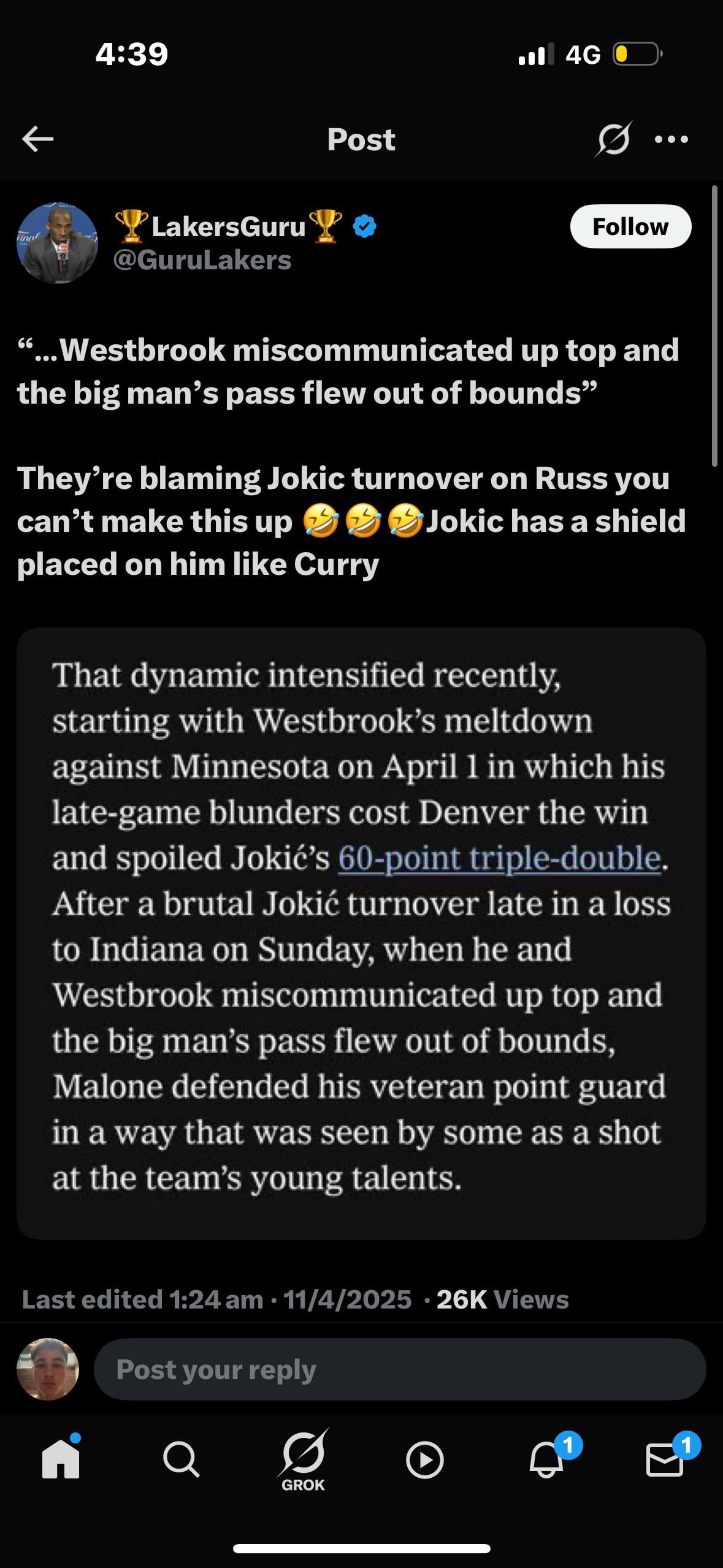The width and height of the screenshot is (723, 1568).
Task: Follow LakersGuru
Action: [630, 226]
